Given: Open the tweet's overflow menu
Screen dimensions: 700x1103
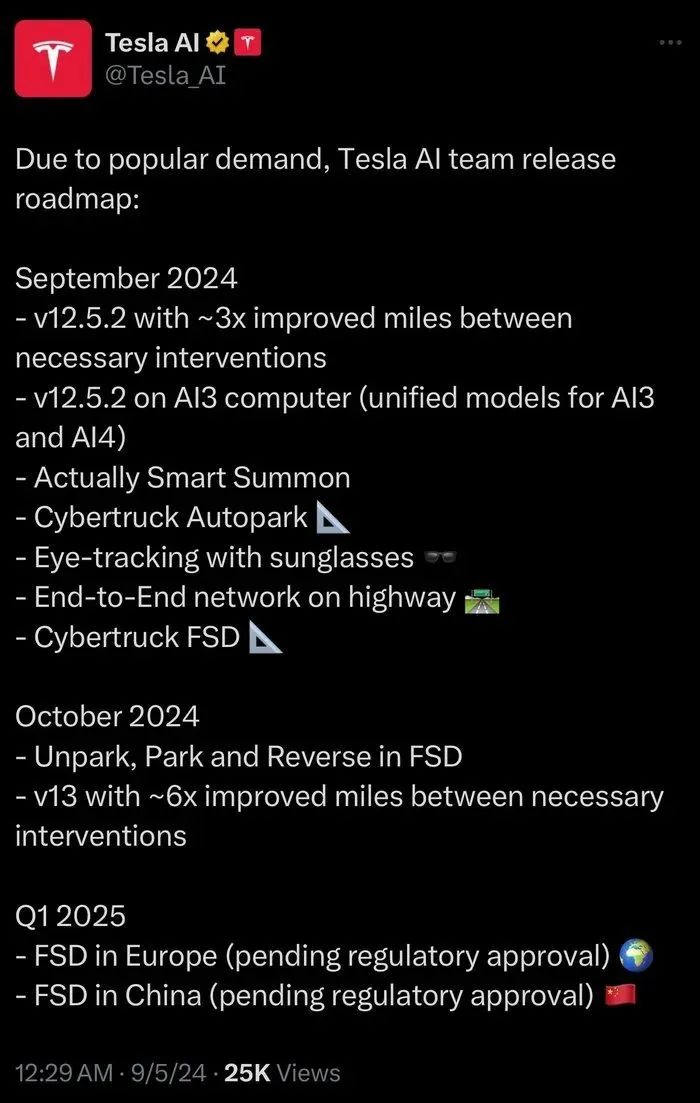Looking at the screenshot, I should point(669,43).
